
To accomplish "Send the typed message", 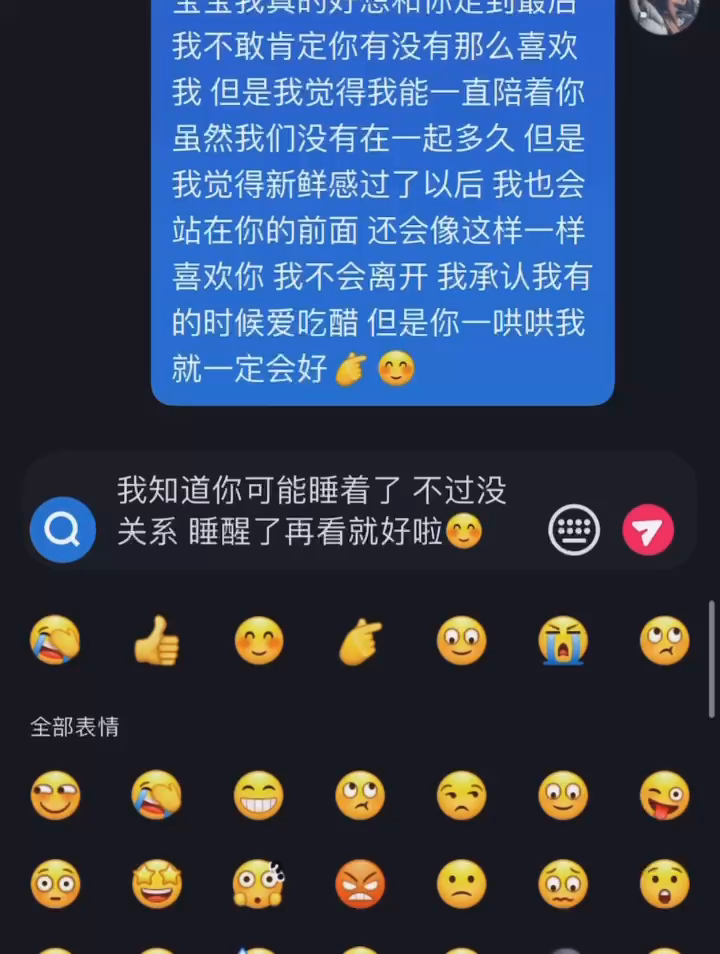I will tap(648, 529).
